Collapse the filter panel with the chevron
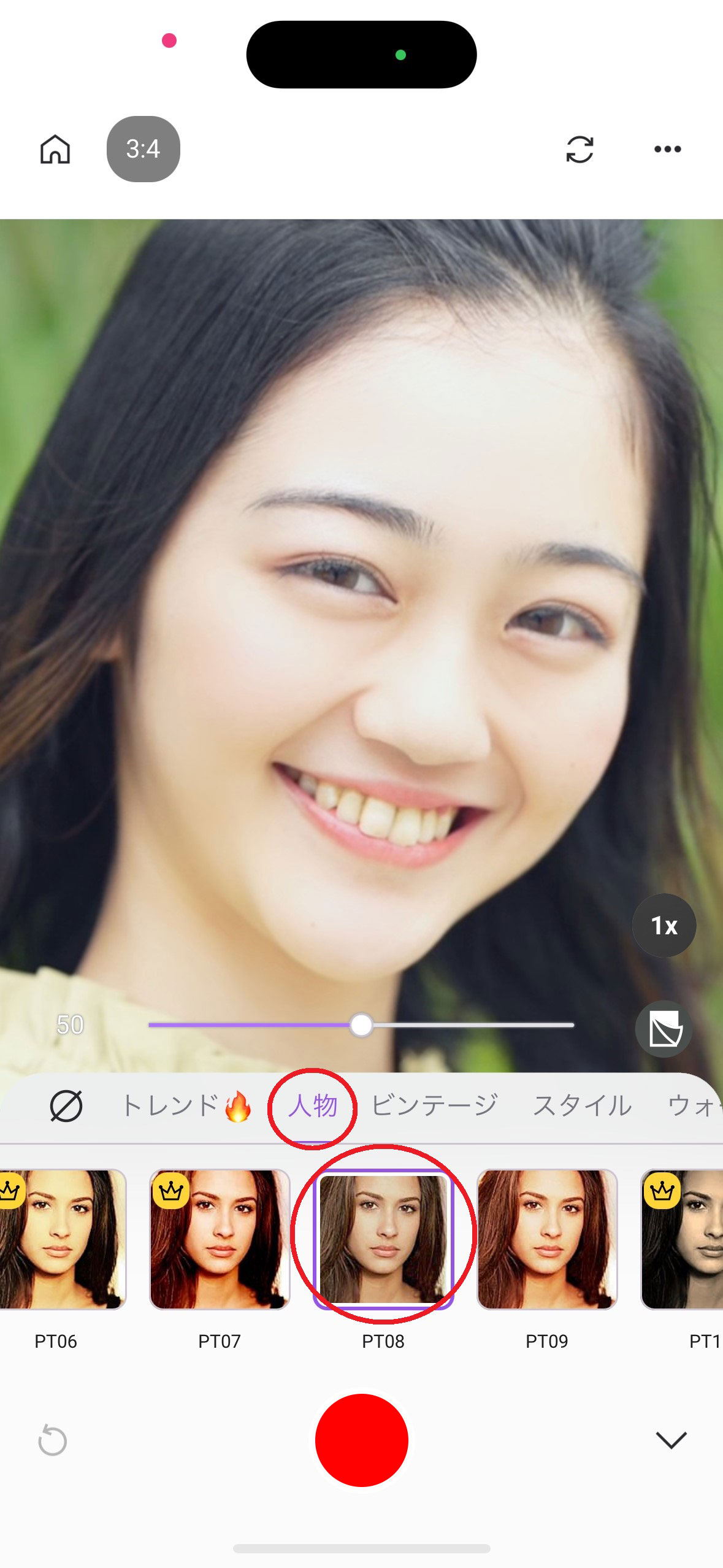The image size is (723, 1568). pyautogui.click(x=671, y=1440)
